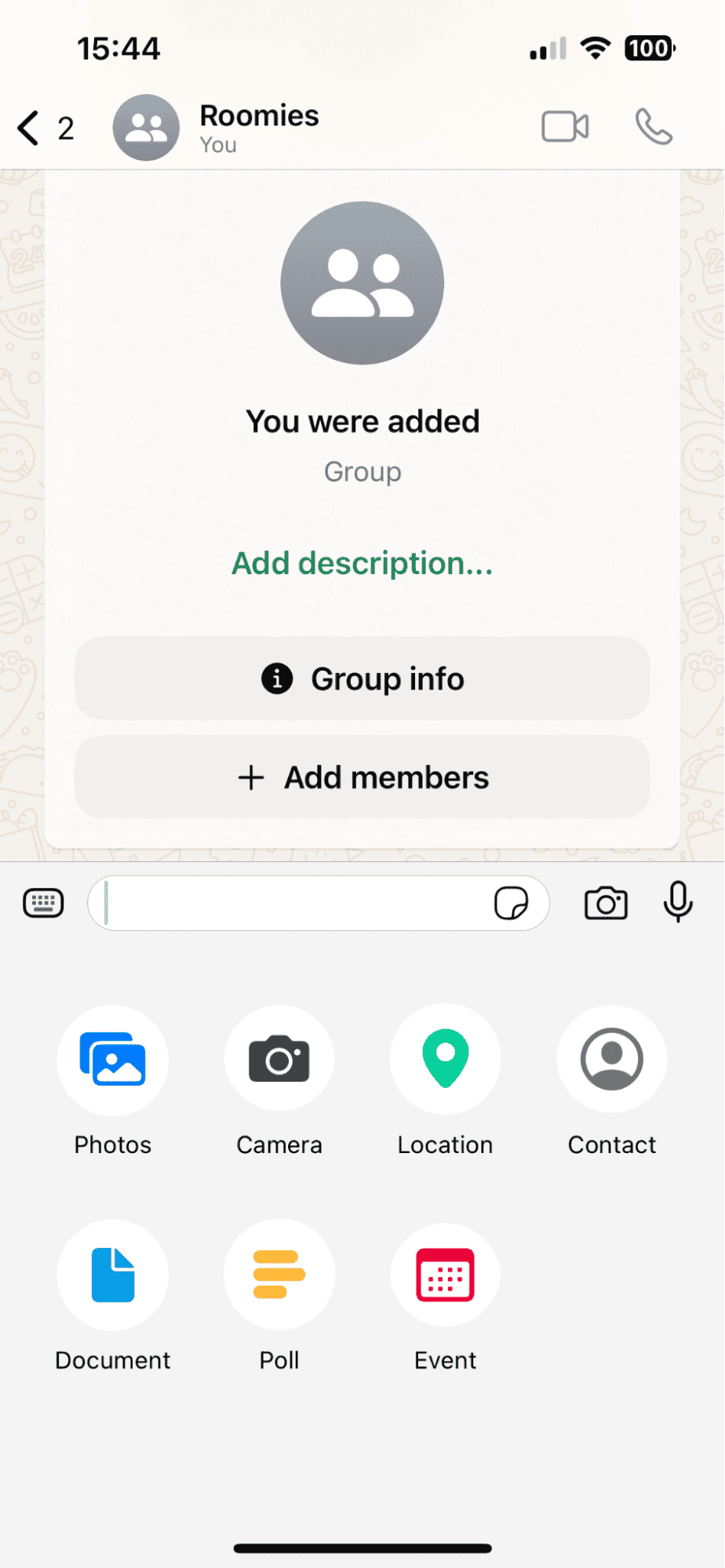Image resolution: width=725 pixels, height=1568 pixels.
Task: Open Group info
Action: 362,679
